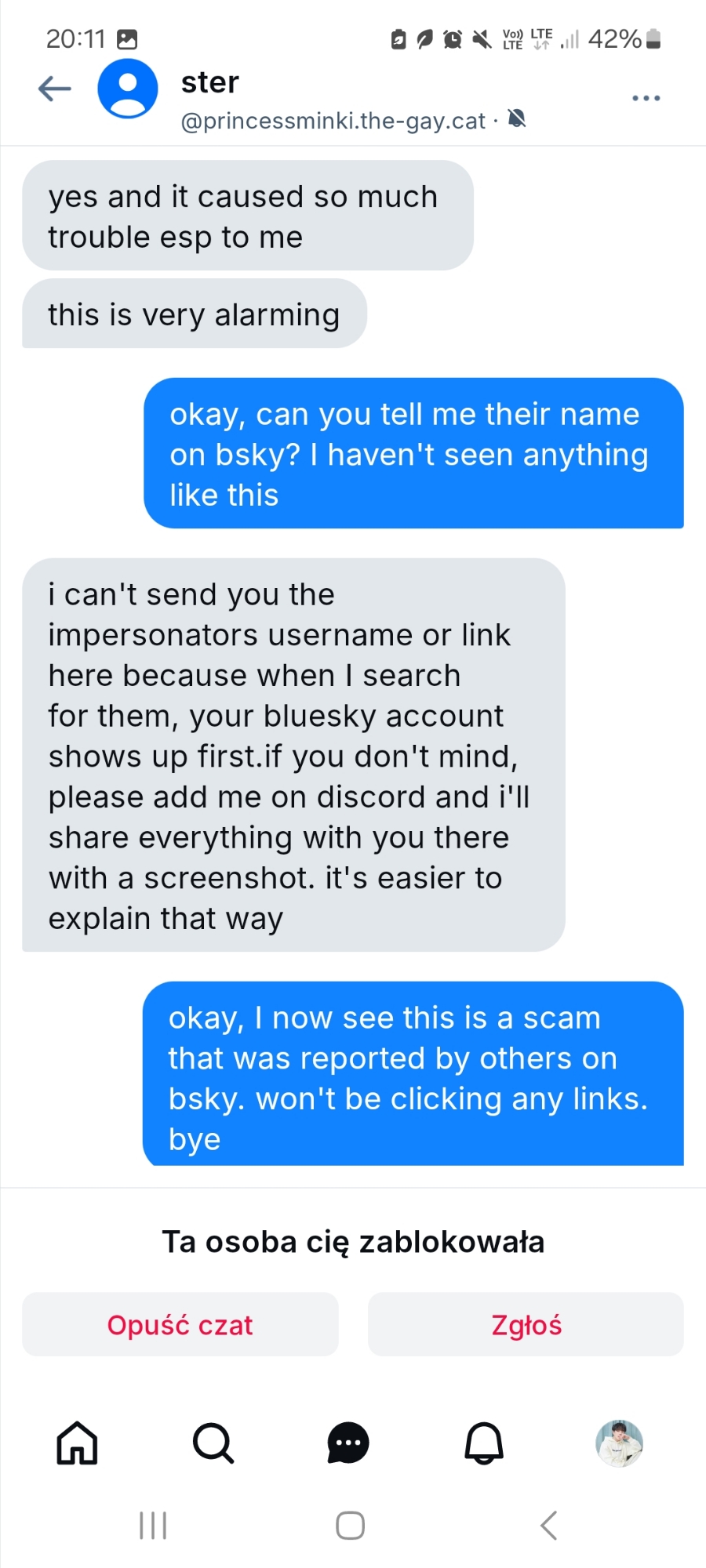Image resolution: width=706 pixels, height=1568 pixels.
Task: Go back from the ster chat
Action: pos(55,89)
